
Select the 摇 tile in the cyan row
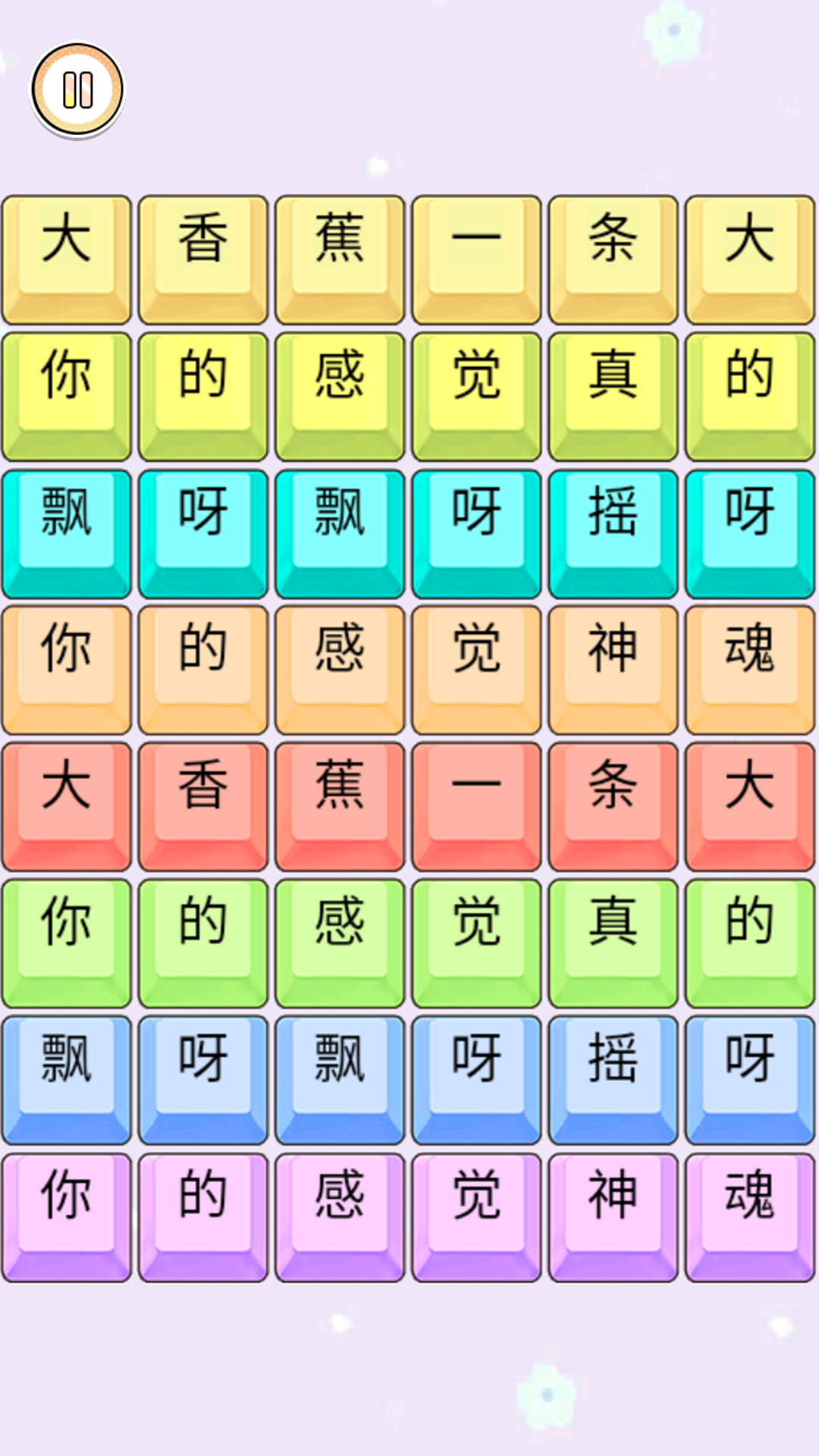(613, 532)
